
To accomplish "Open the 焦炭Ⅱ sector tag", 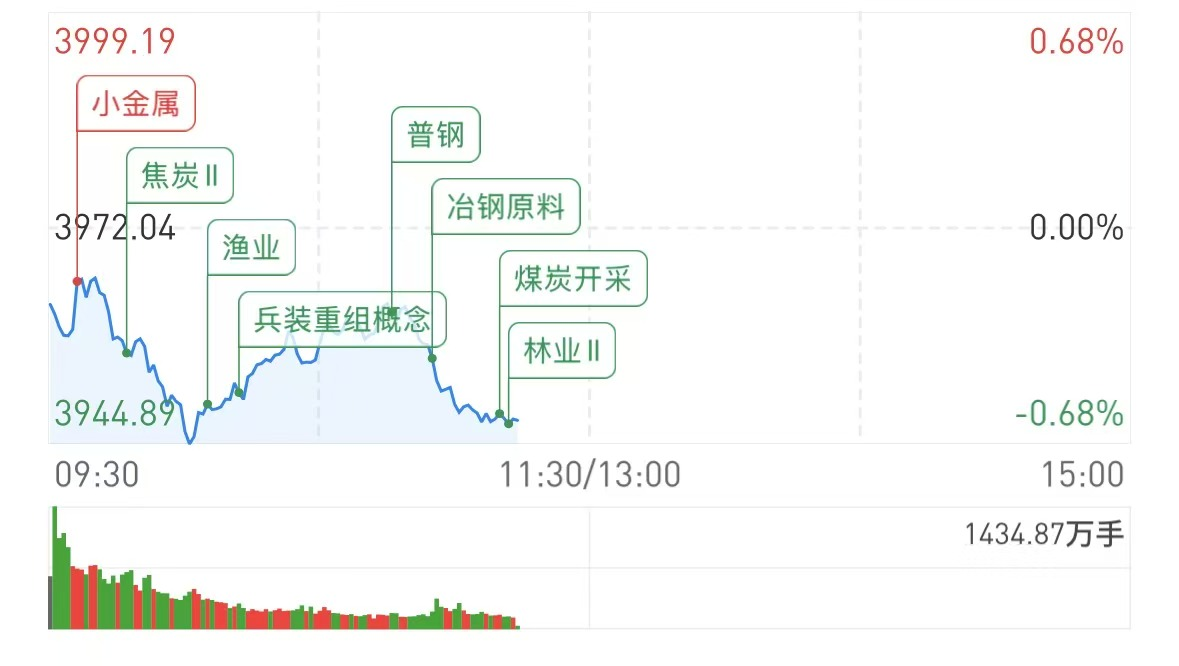I will [180, 176].
